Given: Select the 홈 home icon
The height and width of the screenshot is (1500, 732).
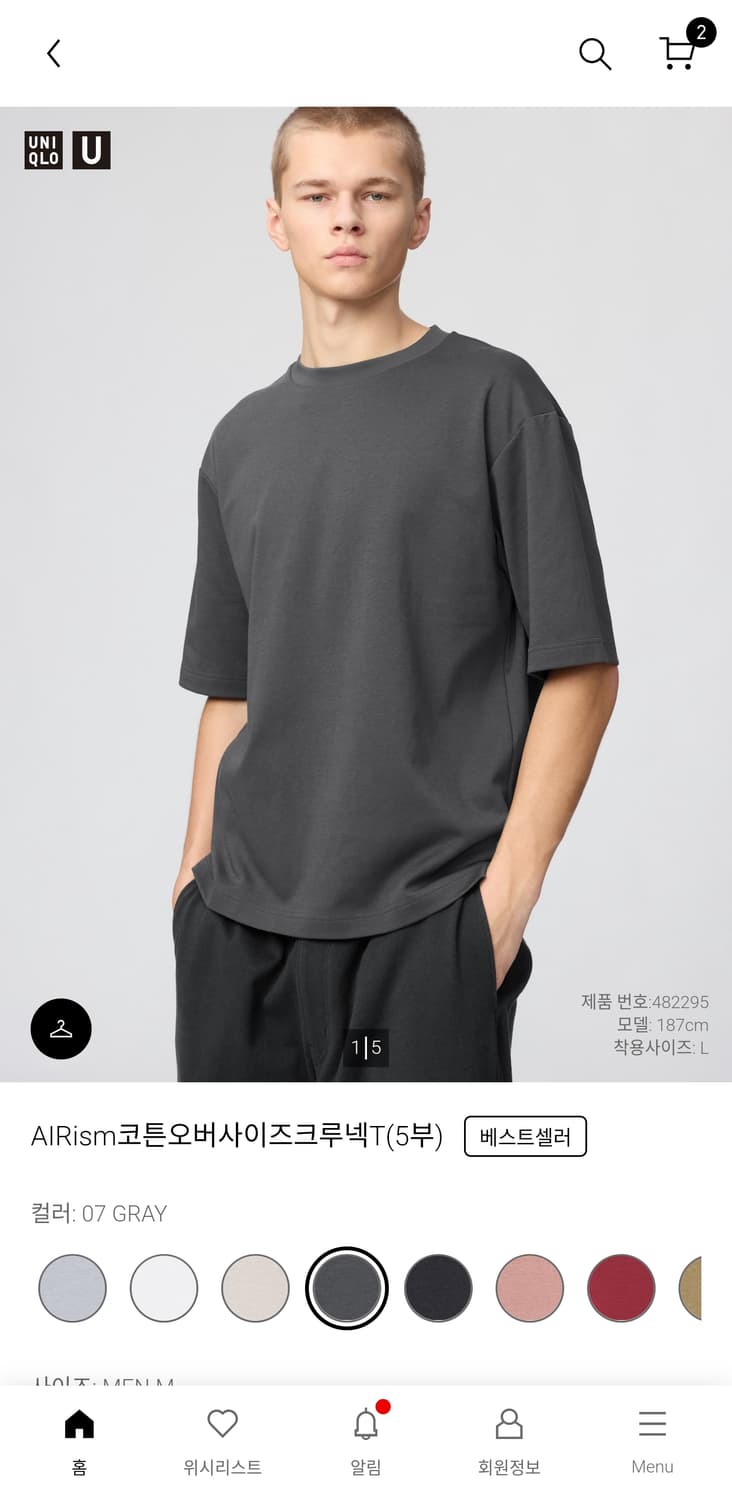Looking at the screenshot, I should 80,1423.
